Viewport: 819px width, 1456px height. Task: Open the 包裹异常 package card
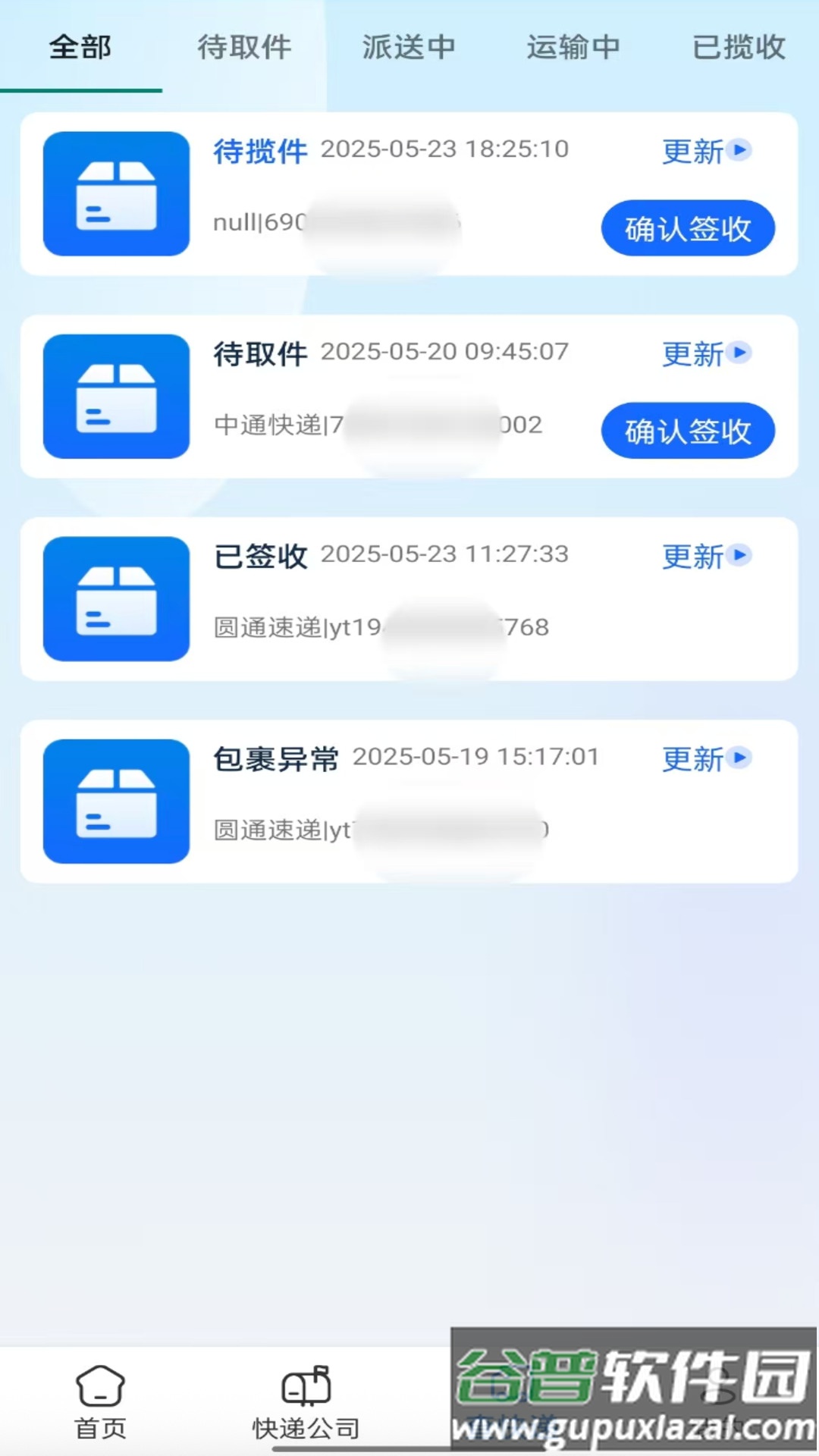click(409, 802)
